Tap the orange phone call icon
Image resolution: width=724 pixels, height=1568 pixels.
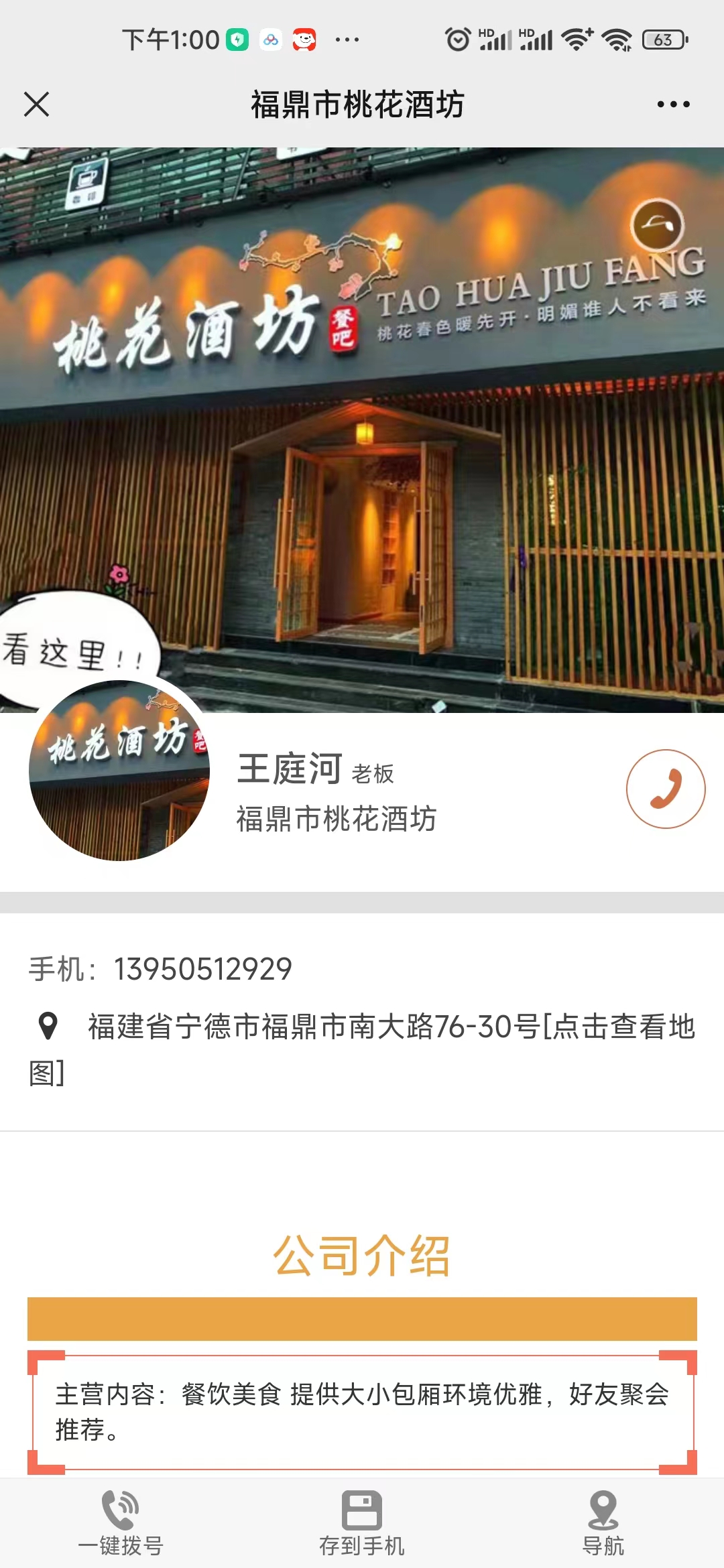[x=665, y=789]
